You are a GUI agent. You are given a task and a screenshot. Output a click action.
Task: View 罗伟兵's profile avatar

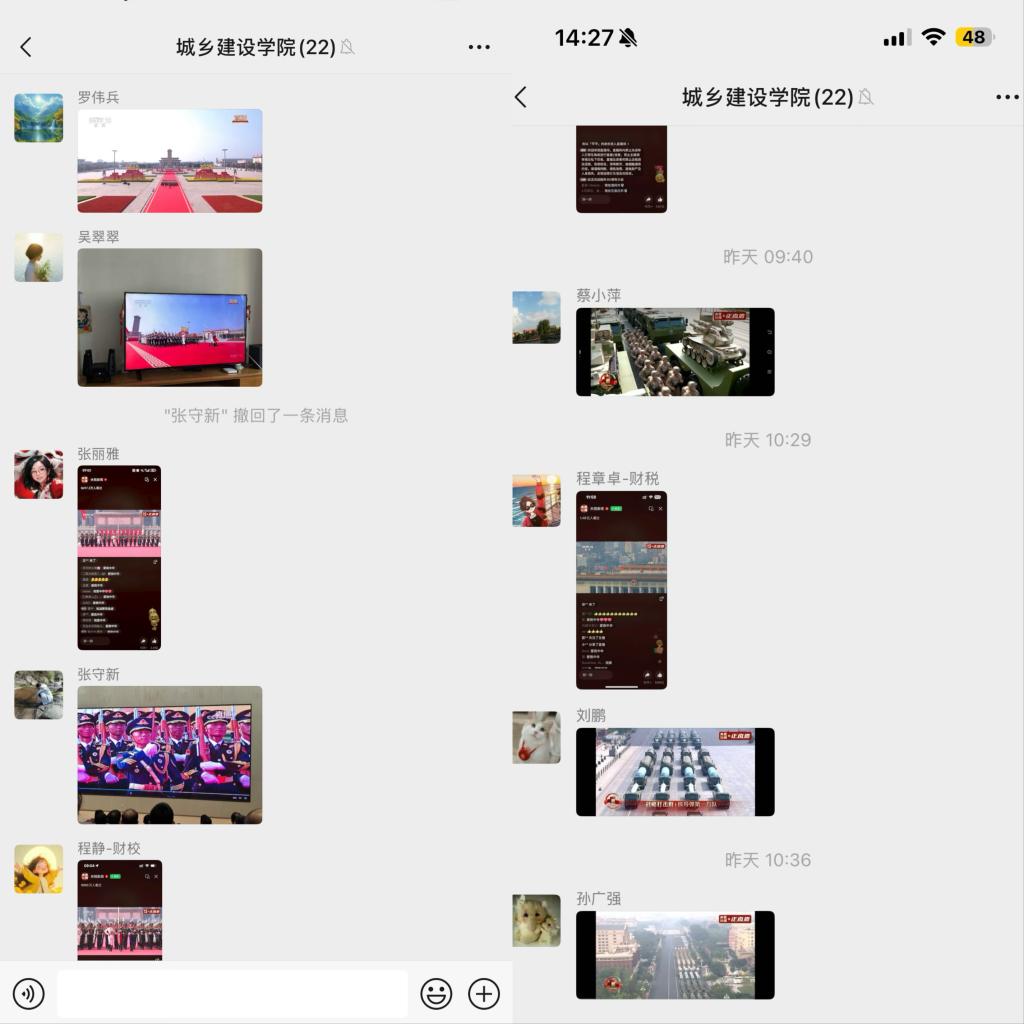(x=39, y=118)
